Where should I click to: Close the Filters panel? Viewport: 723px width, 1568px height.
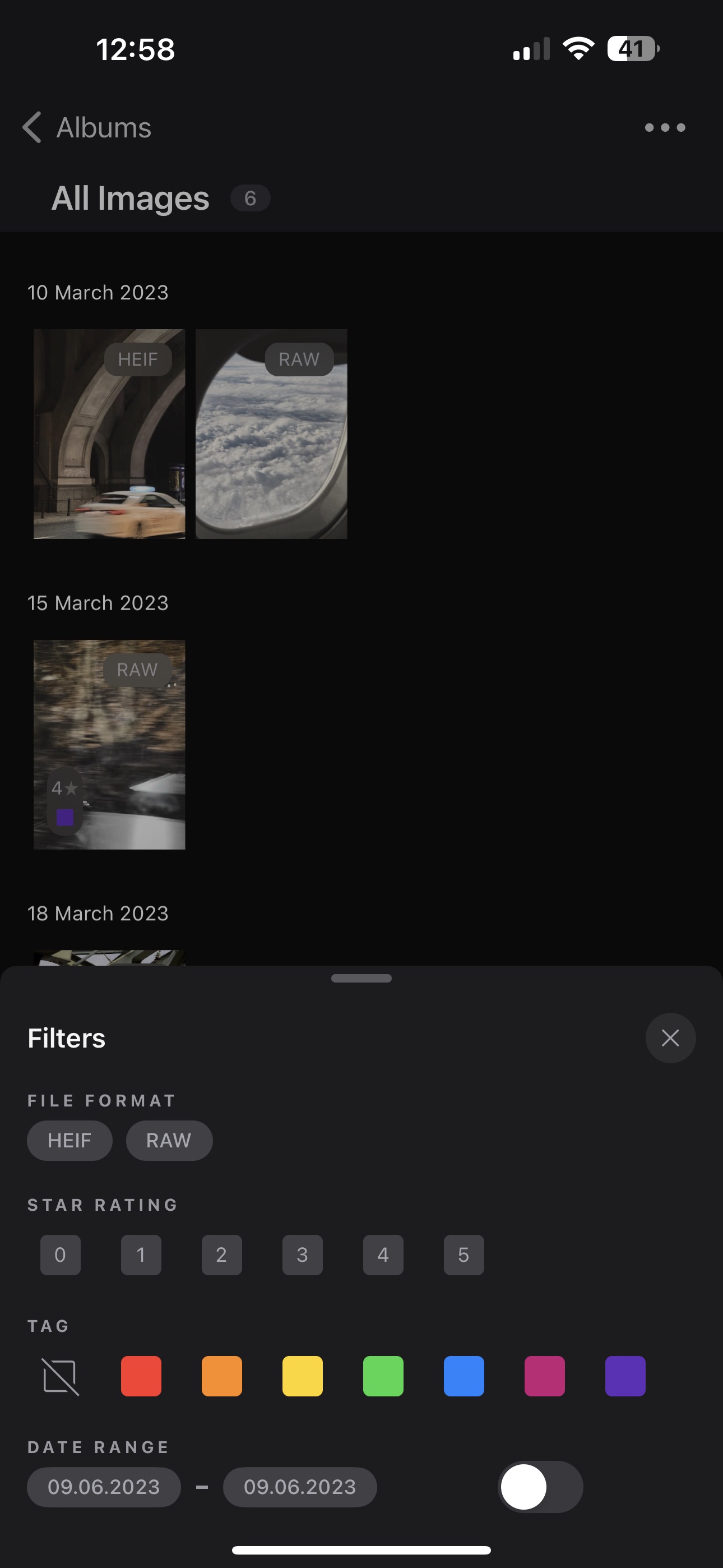[670, 1038]
